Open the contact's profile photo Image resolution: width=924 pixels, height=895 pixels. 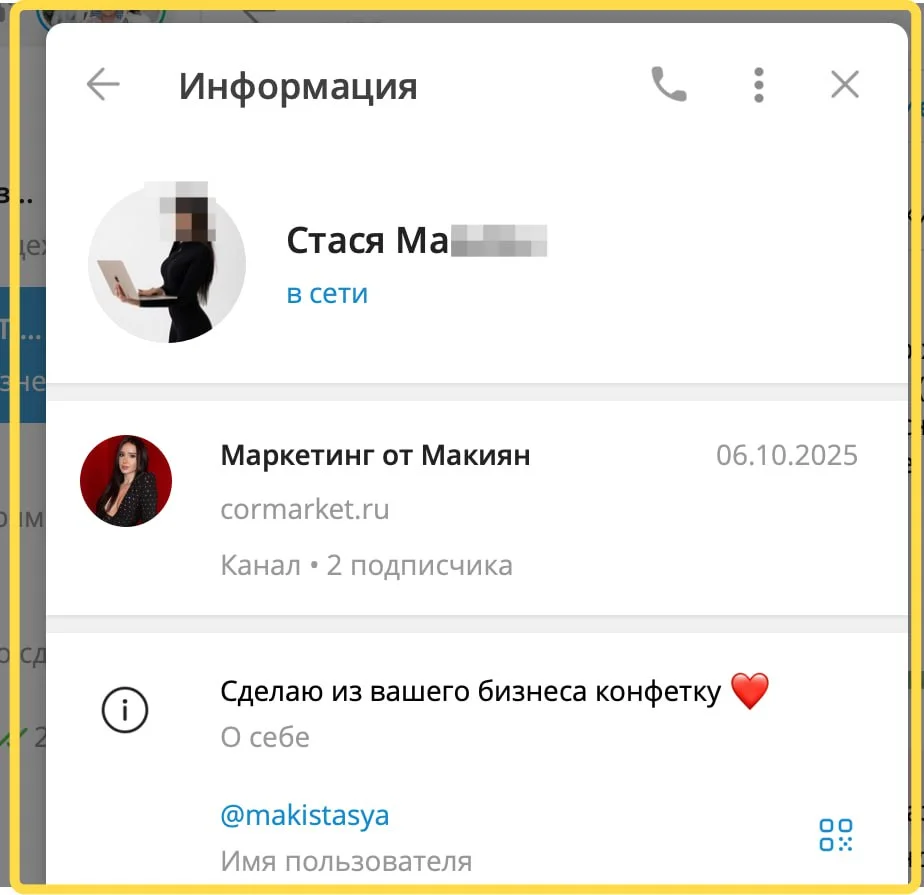(167, 263)
